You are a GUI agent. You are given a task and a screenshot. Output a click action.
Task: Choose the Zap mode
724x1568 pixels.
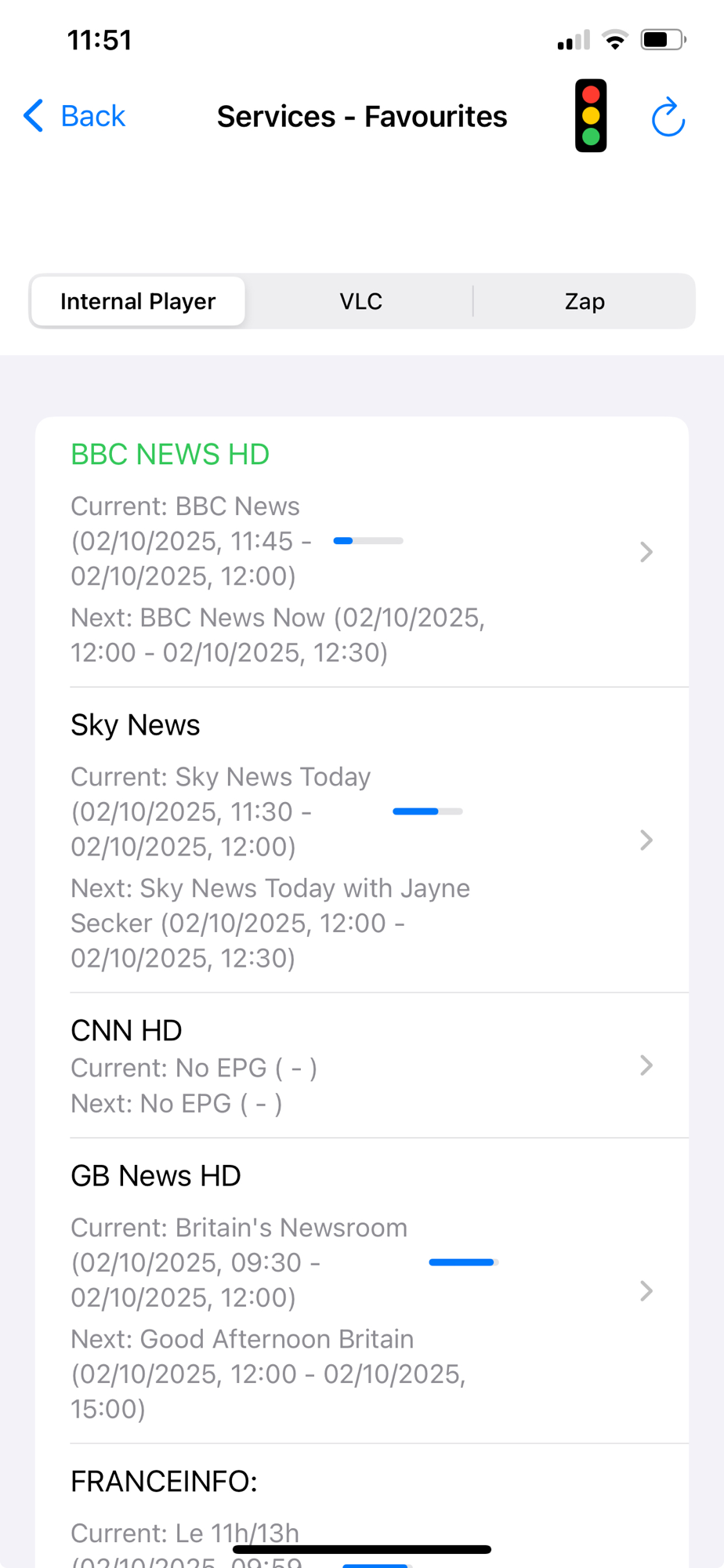(585, 301)
